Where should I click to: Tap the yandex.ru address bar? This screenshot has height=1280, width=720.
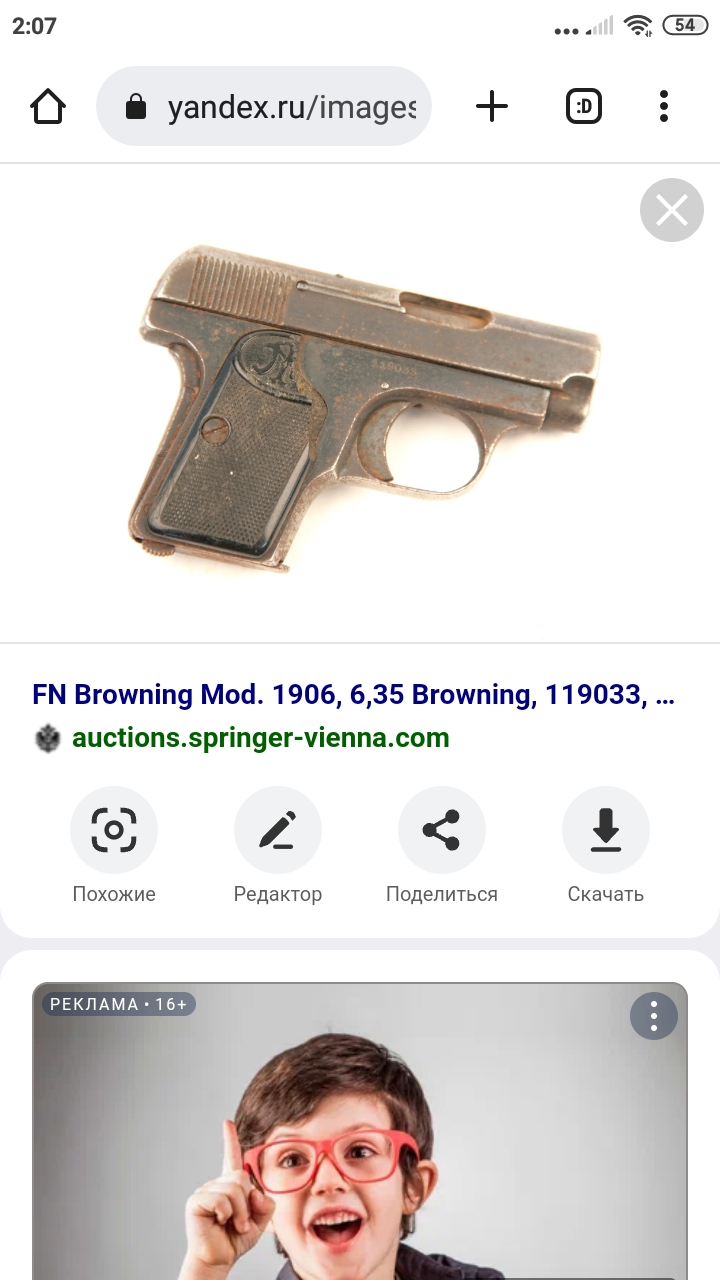click(x=264, y=106)
